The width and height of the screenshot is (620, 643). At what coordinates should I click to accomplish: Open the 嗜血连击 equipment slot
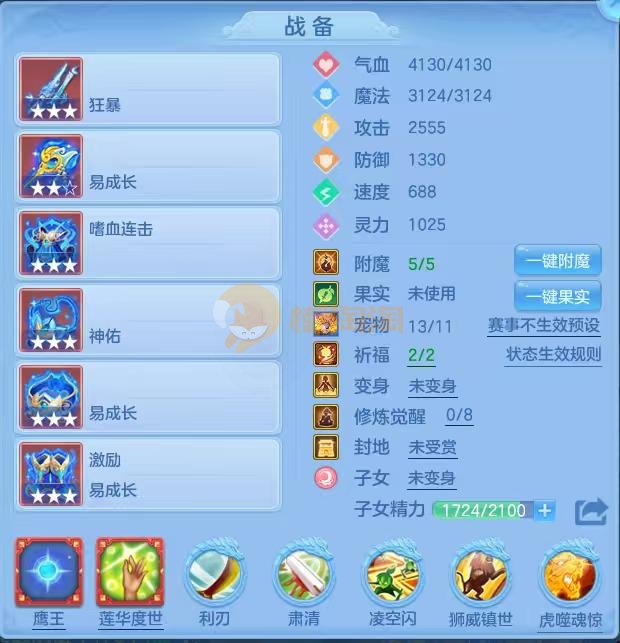pos(148,243)
